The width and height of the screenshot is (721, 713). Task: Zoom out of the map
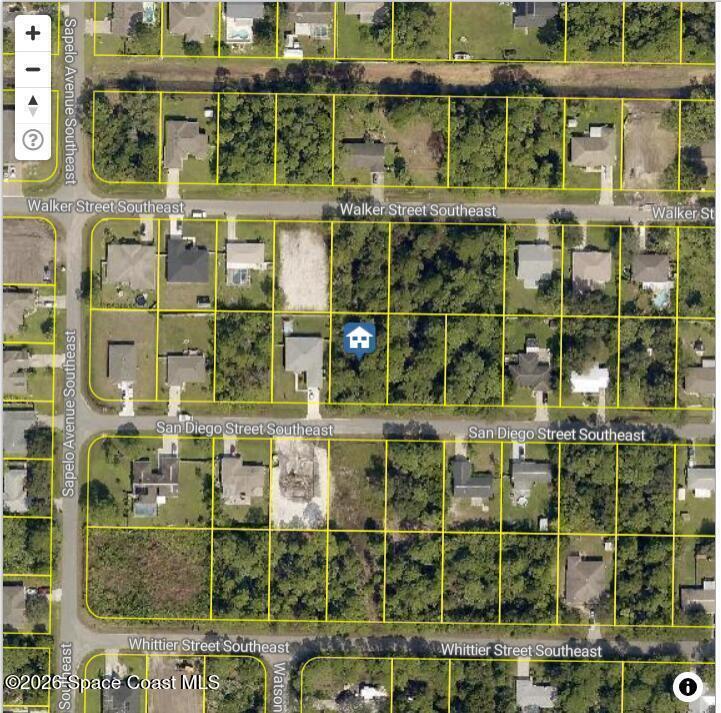(33, 69)
